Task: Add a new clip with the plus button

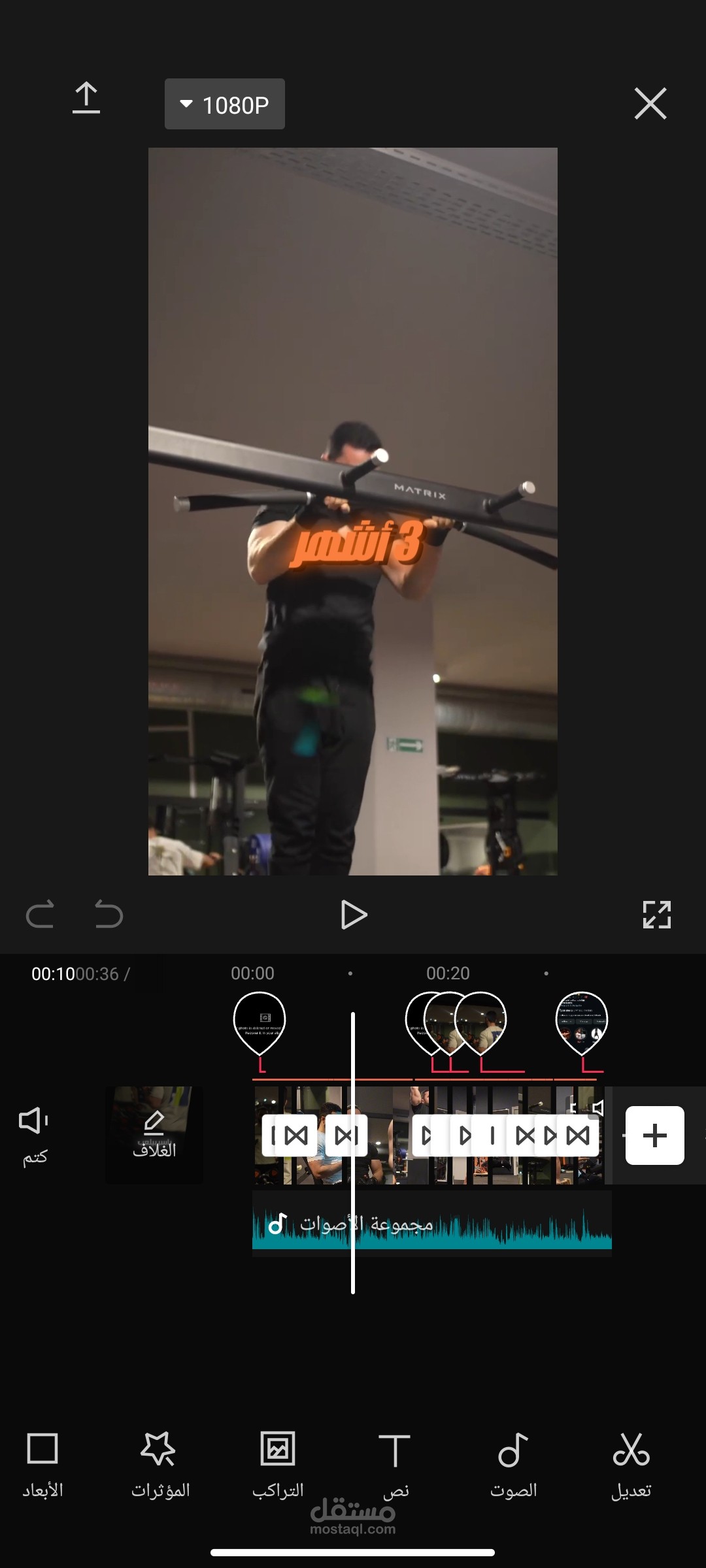Action: click(x=654, y=1135)
